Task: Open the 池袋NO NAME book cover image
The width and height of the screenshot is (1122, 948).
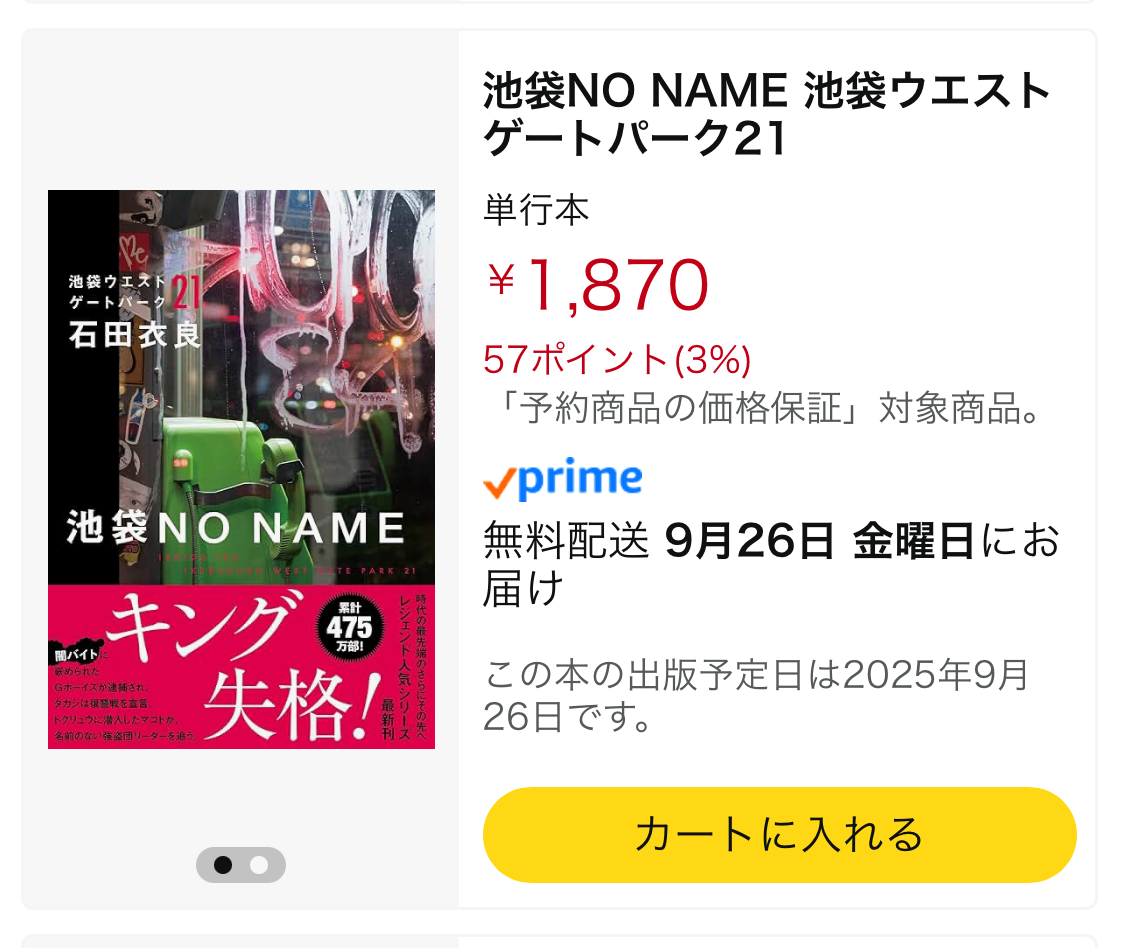Action: 241,469
